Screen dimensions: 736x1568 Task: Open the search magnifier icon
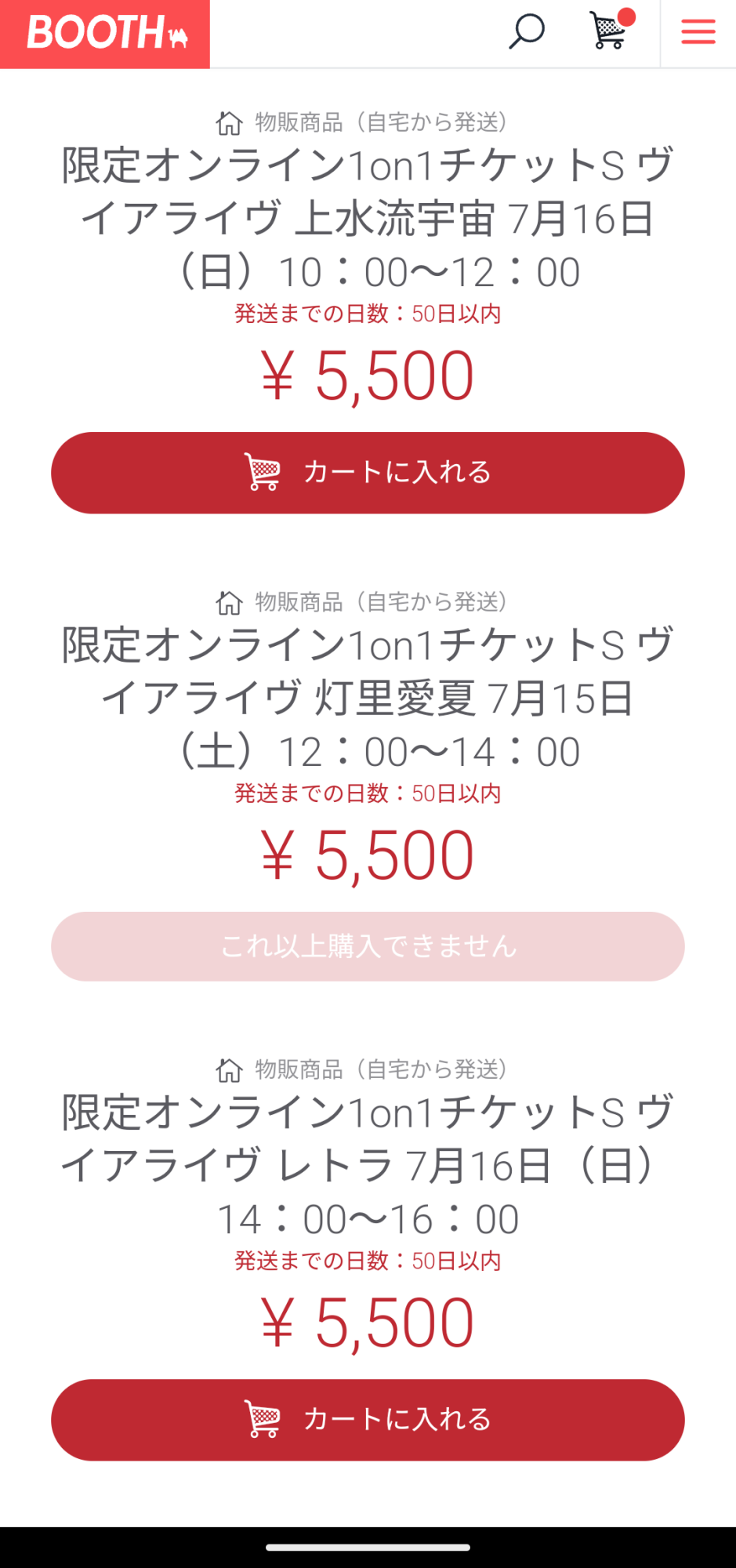pos(527,32)
